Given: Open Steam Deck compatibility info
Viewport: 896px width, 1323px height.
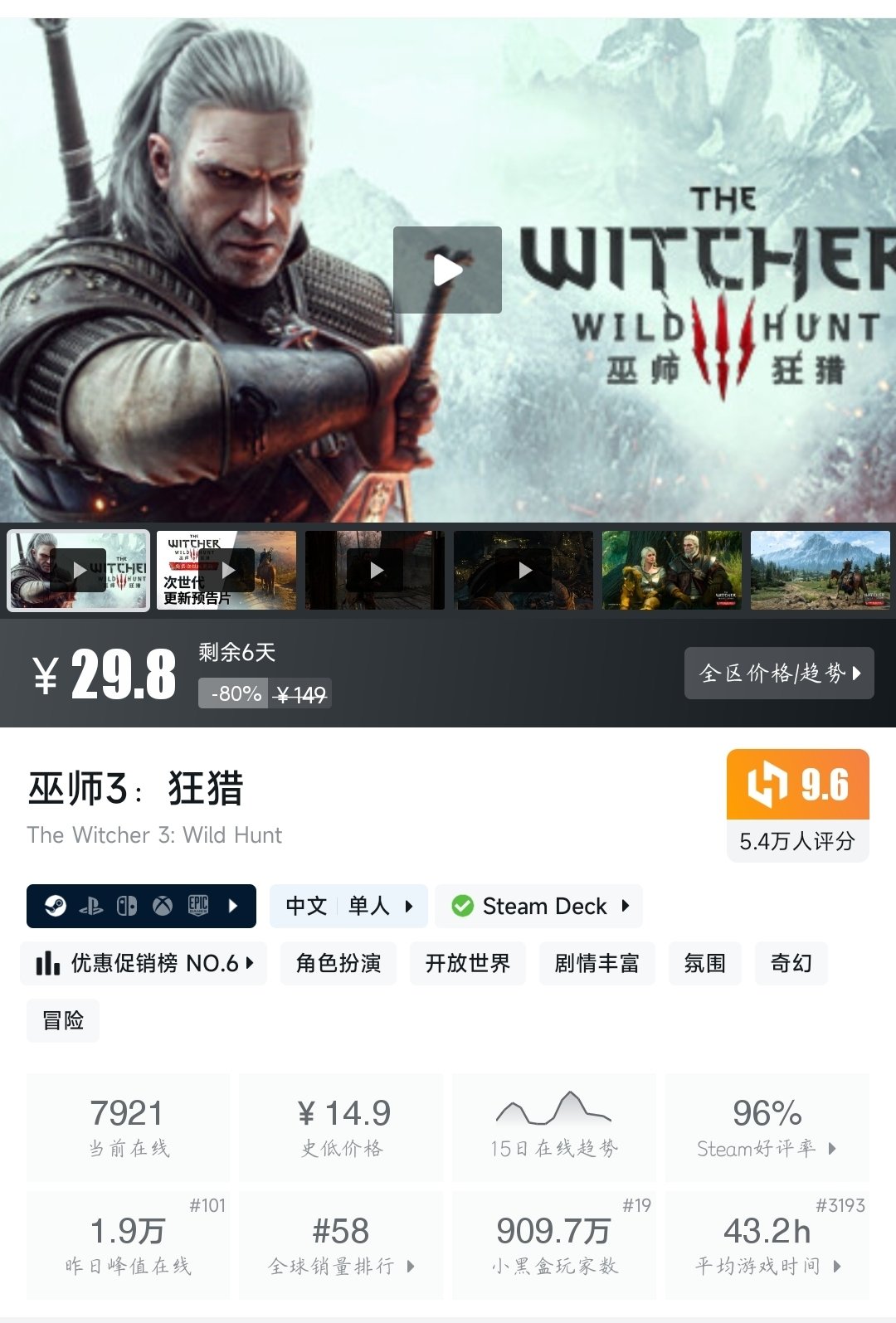Looking at the screenshot, I should coord(539,906).
